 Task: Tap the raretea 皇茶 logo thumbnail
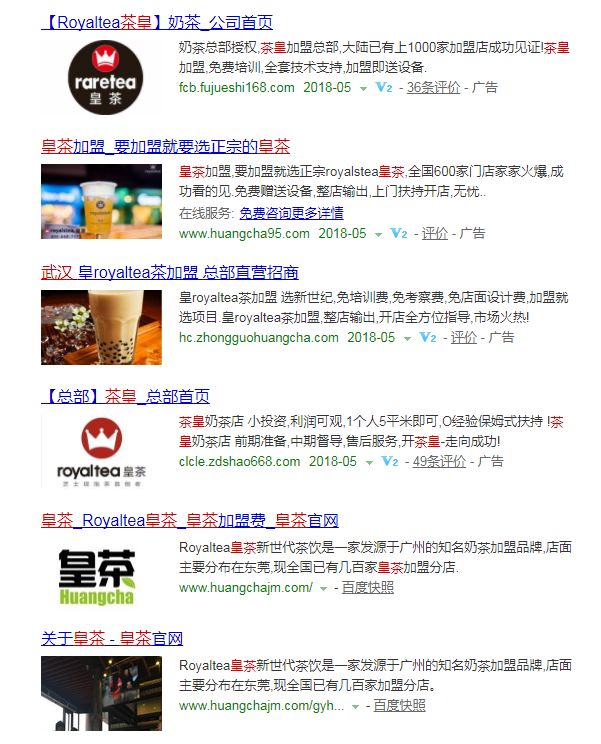[x=101, y=78]
